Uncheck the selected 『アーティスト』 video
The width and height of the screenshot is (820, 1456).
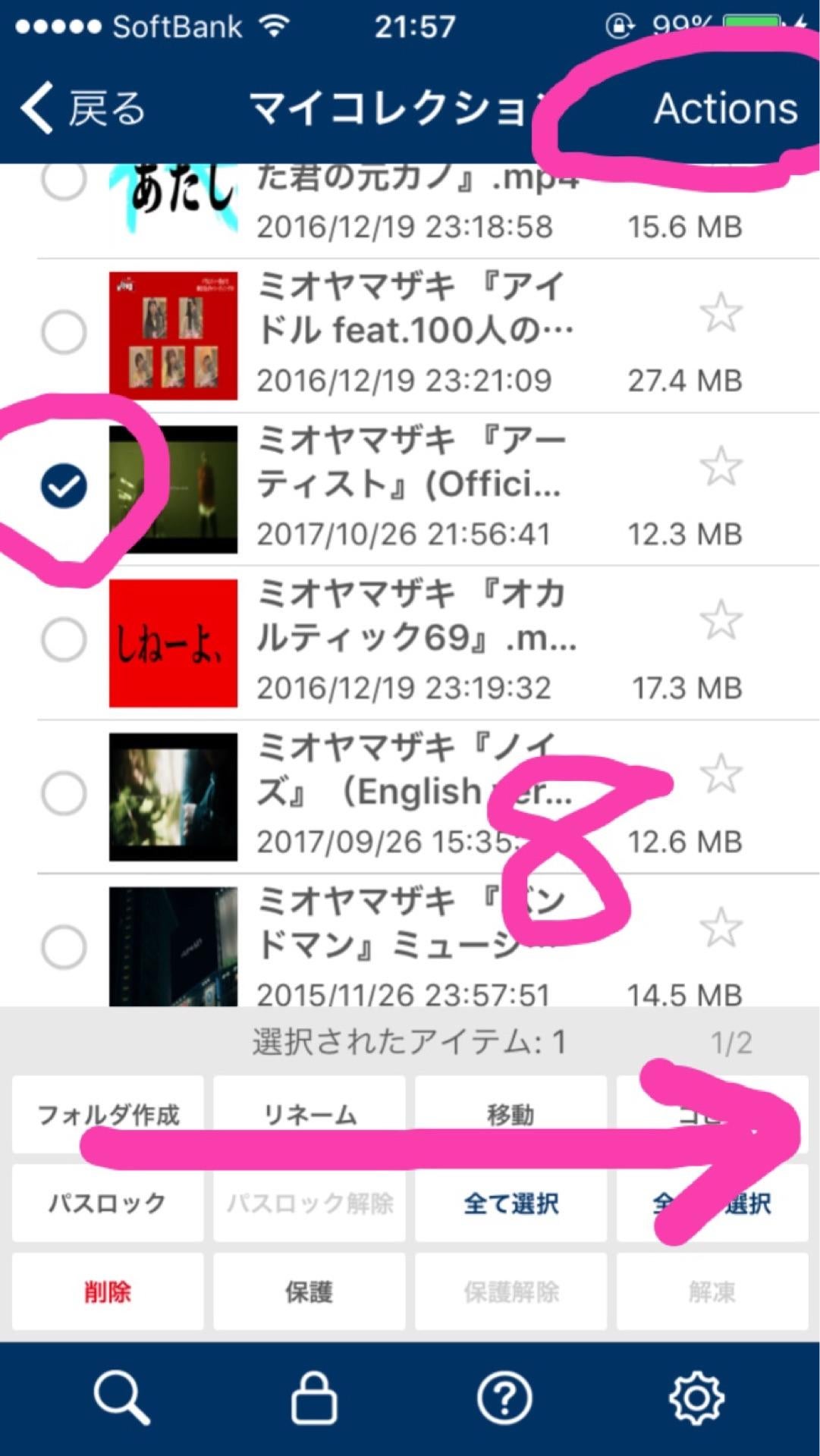point(64,485)
